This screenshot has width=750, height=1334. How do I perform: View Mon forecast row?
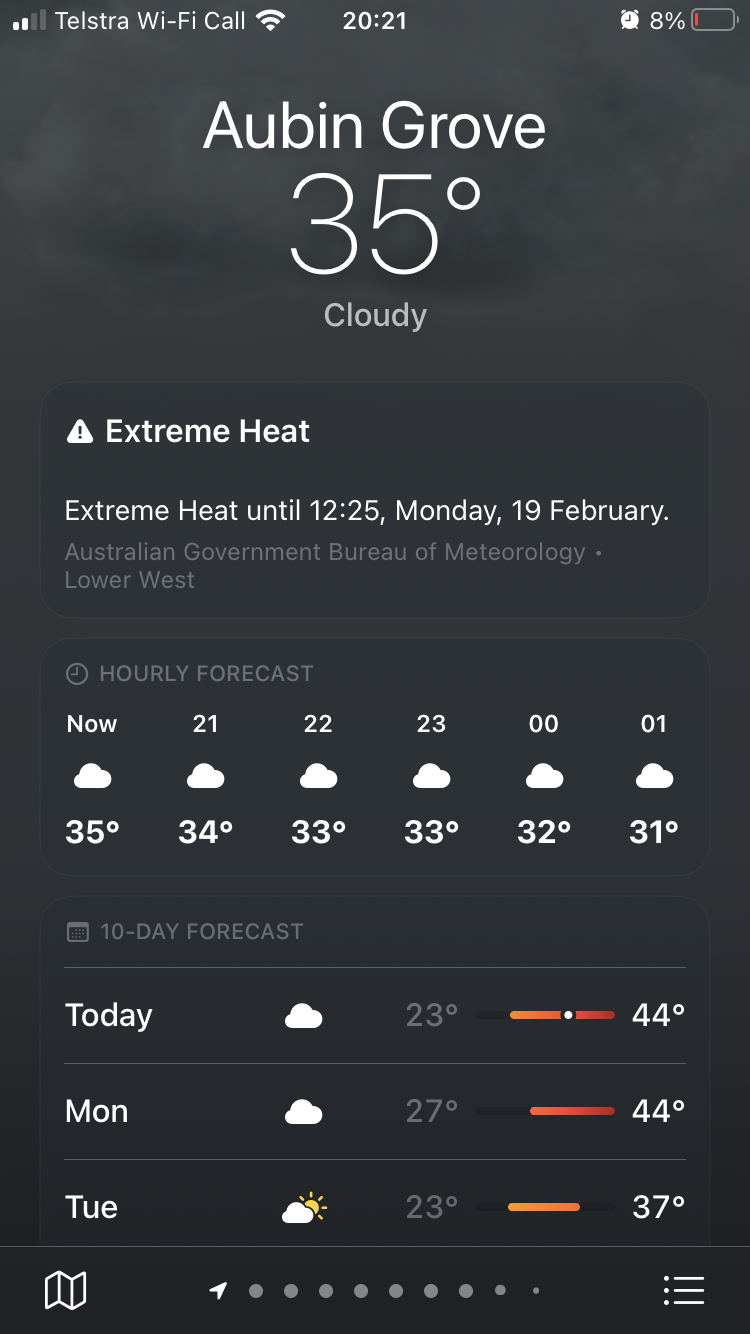(375, 1111)
